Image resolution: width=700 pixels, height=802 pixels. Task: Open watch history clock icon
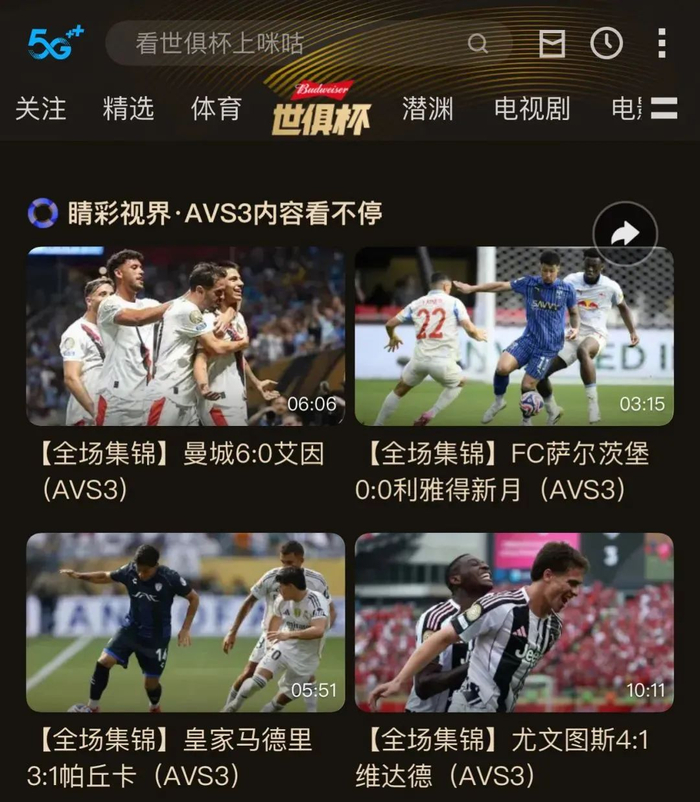coord(606,43)
